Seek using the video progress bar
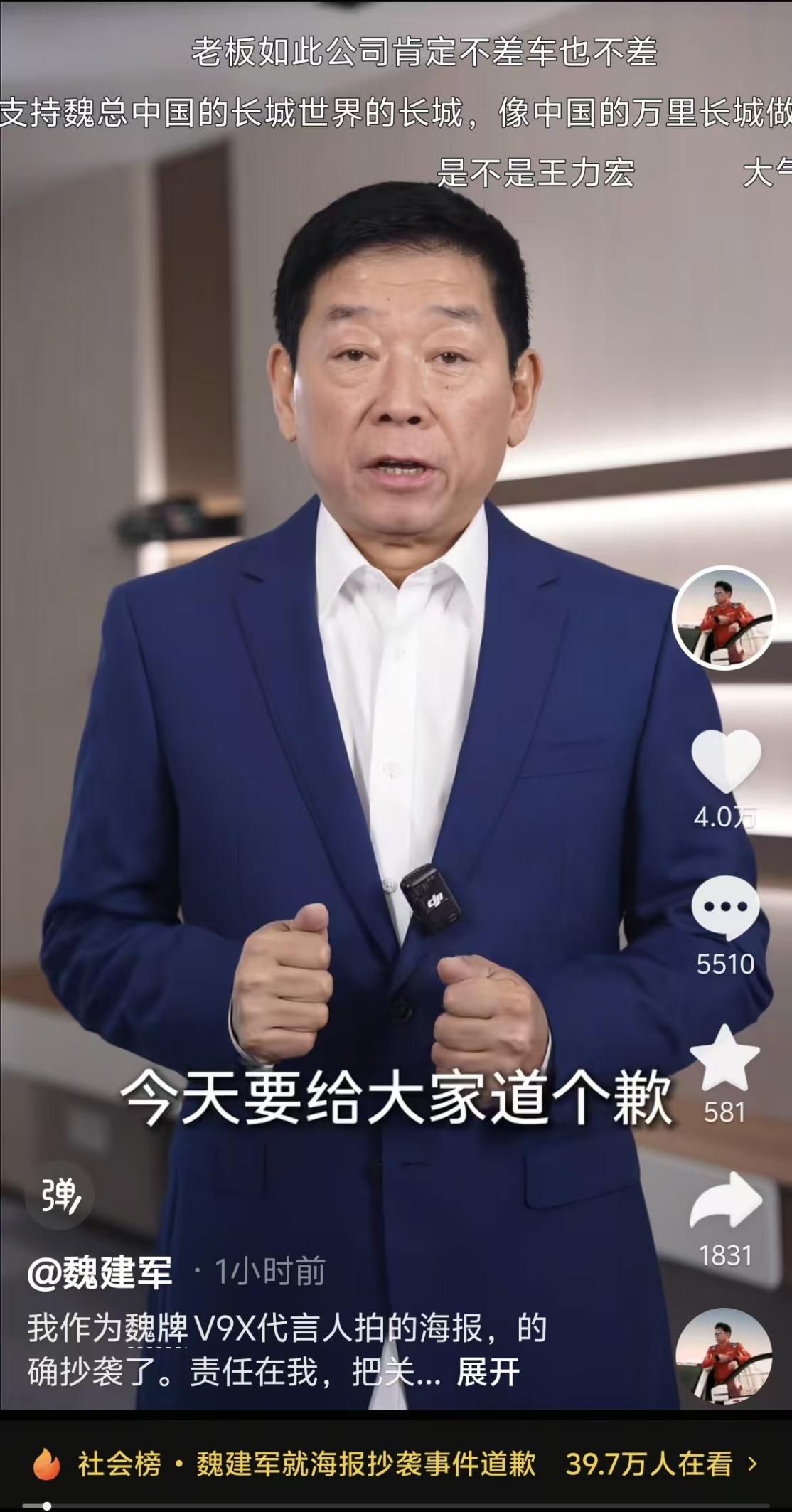This screenshot has width=792, height=1512. (396, 1506)
